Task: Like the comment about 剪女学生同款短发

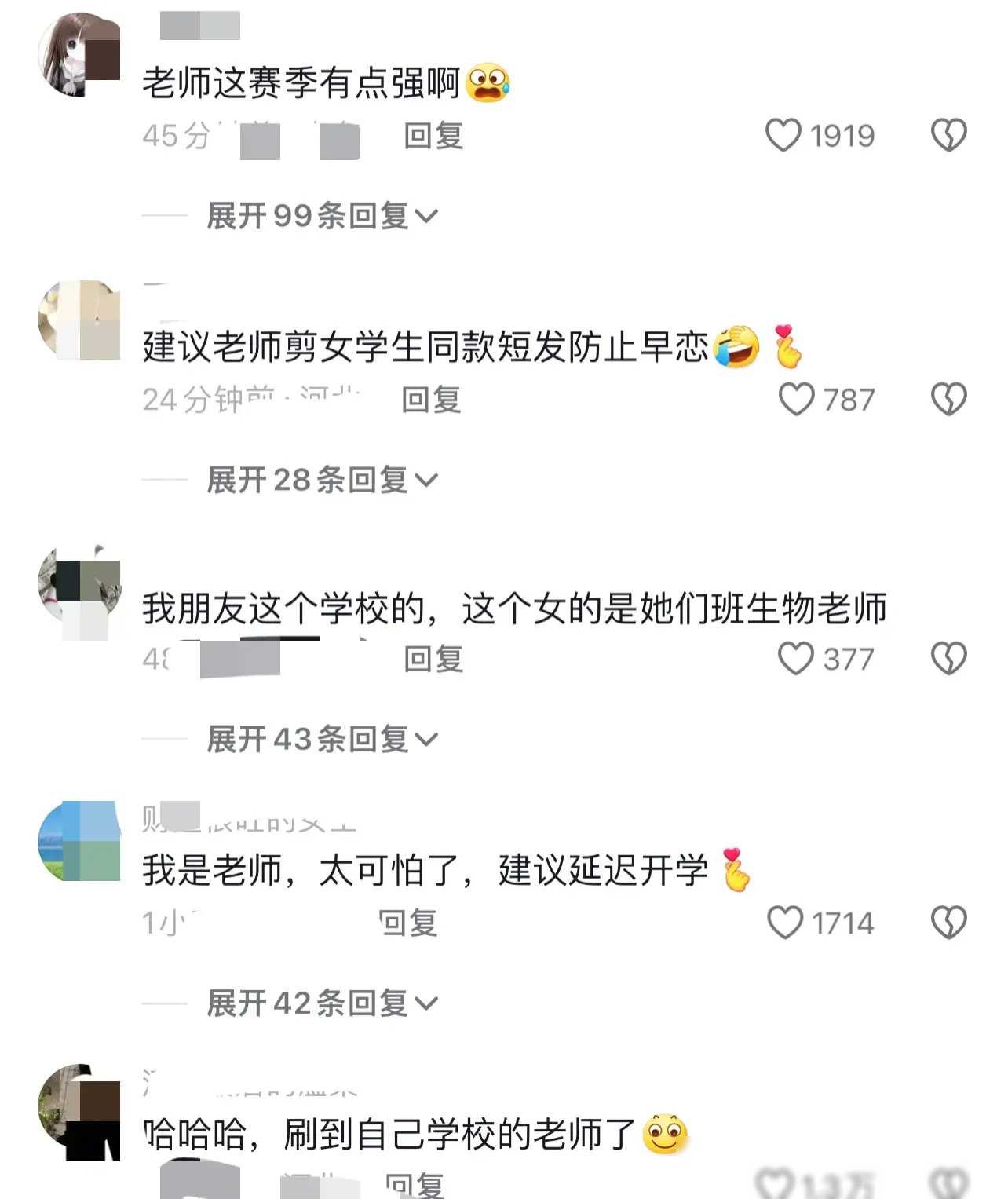Action: (x=796, y=399)
